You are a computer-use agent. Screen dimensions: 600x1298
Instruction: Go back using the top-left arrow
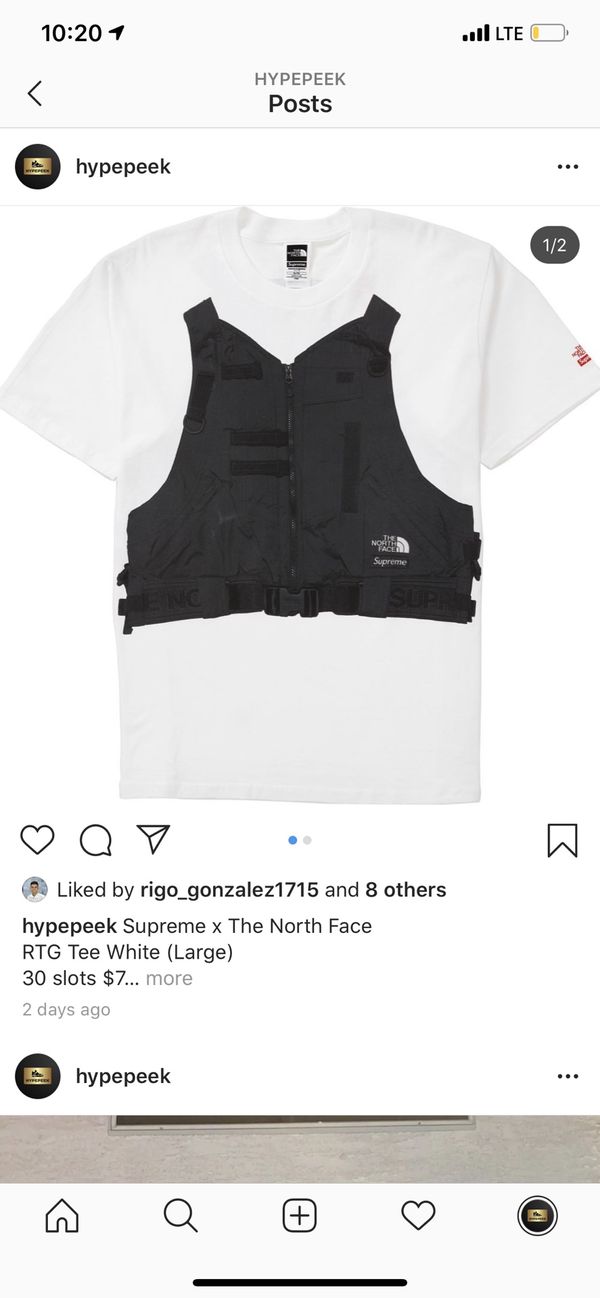[35, 94]
